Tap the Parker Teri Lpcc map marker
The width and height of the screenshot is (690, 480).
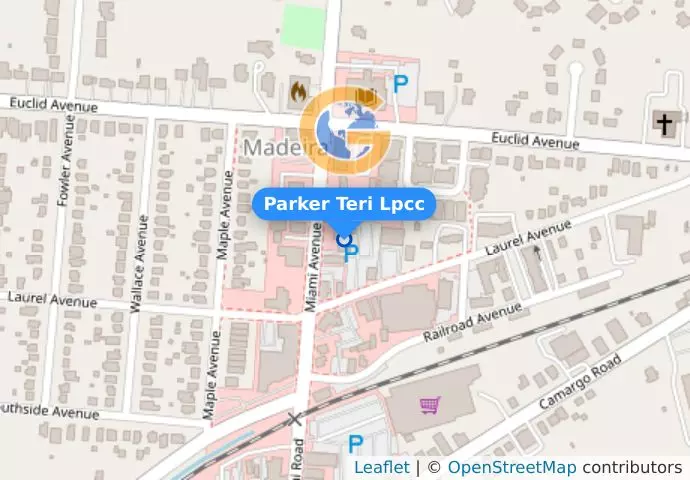[345, 238]
